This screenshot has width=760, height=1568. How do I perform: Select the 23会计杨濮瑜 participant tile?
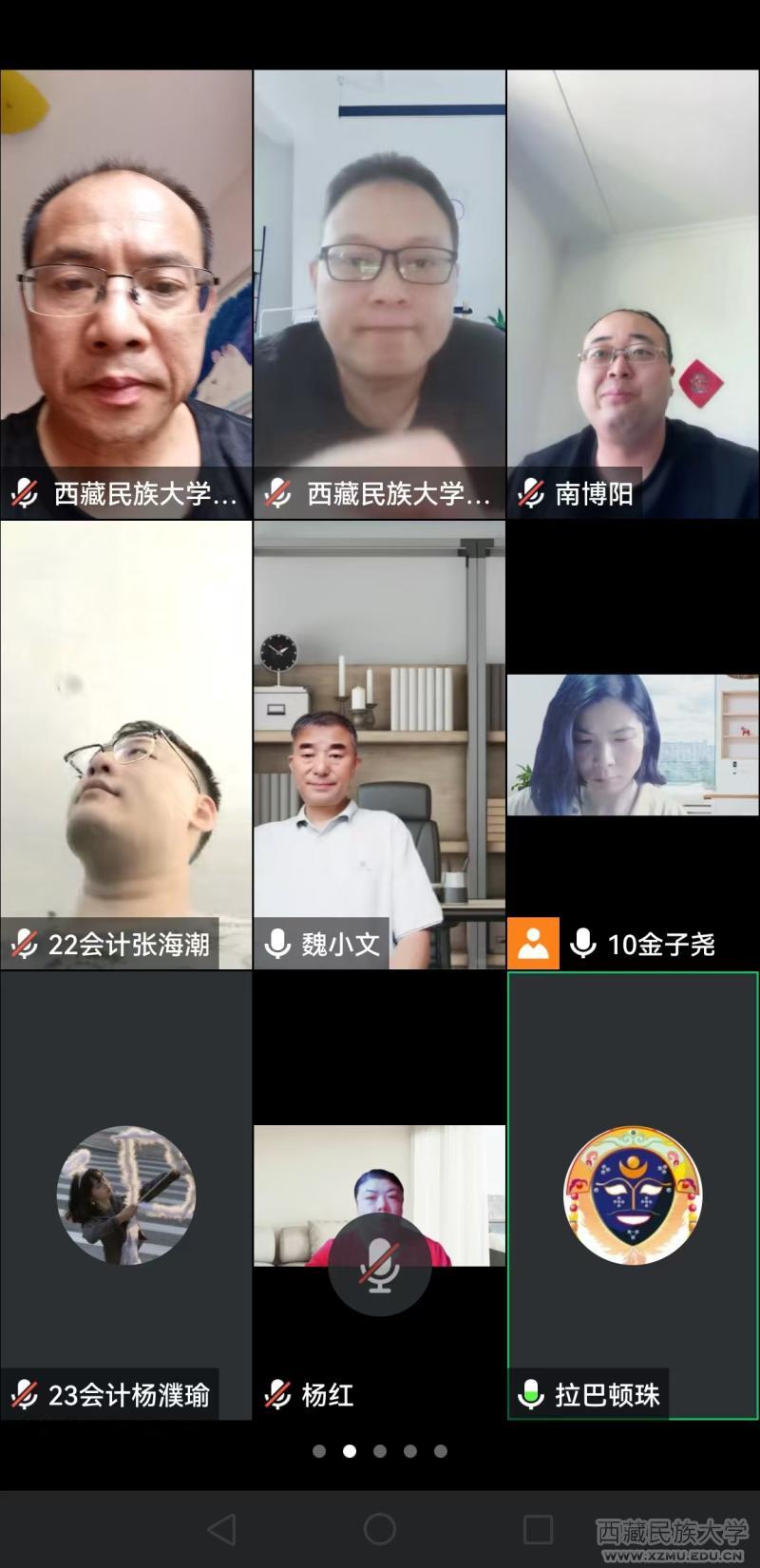tap(126, 1195)
